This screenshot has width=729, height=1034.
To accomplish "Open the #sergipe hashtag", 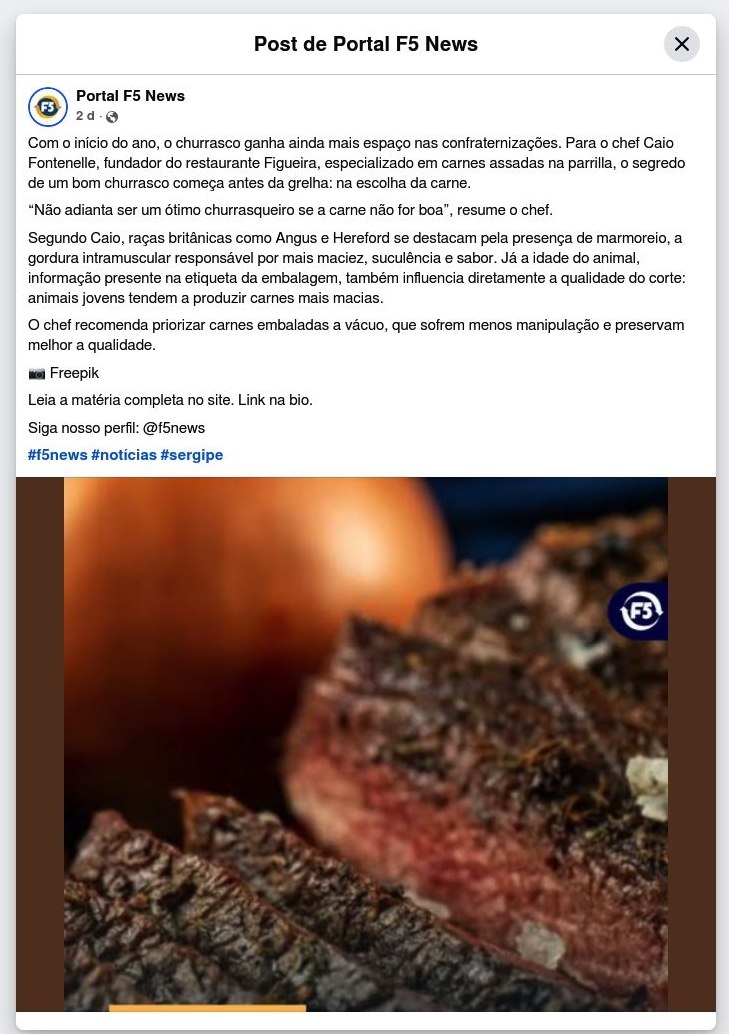I will pyautogui.click(x=191, y=455).
